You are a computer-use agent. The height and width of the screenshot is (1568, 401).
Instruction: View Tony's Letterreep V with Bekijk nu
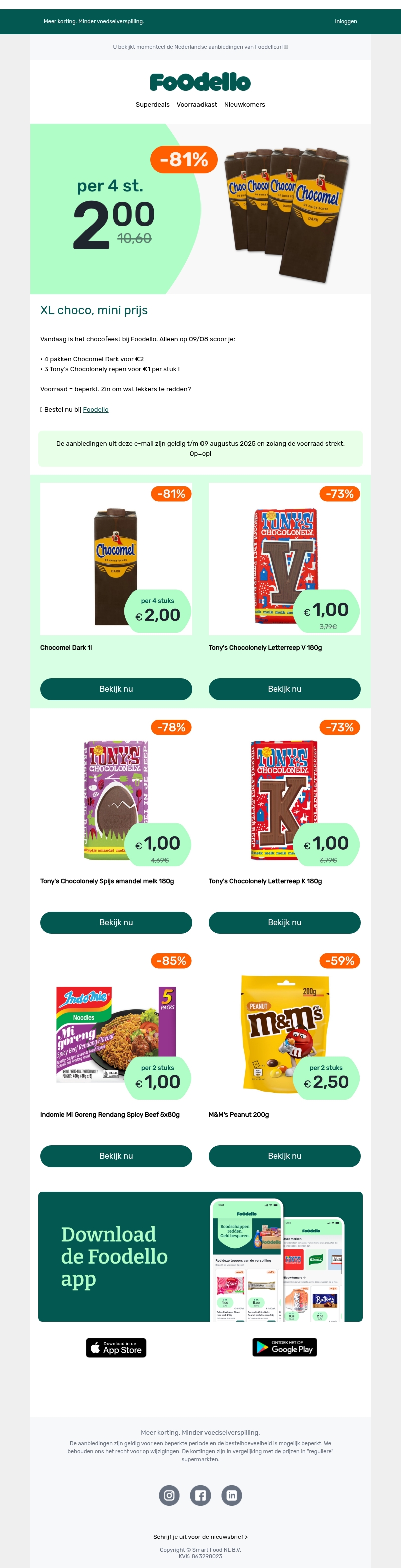tap(284, 689)
